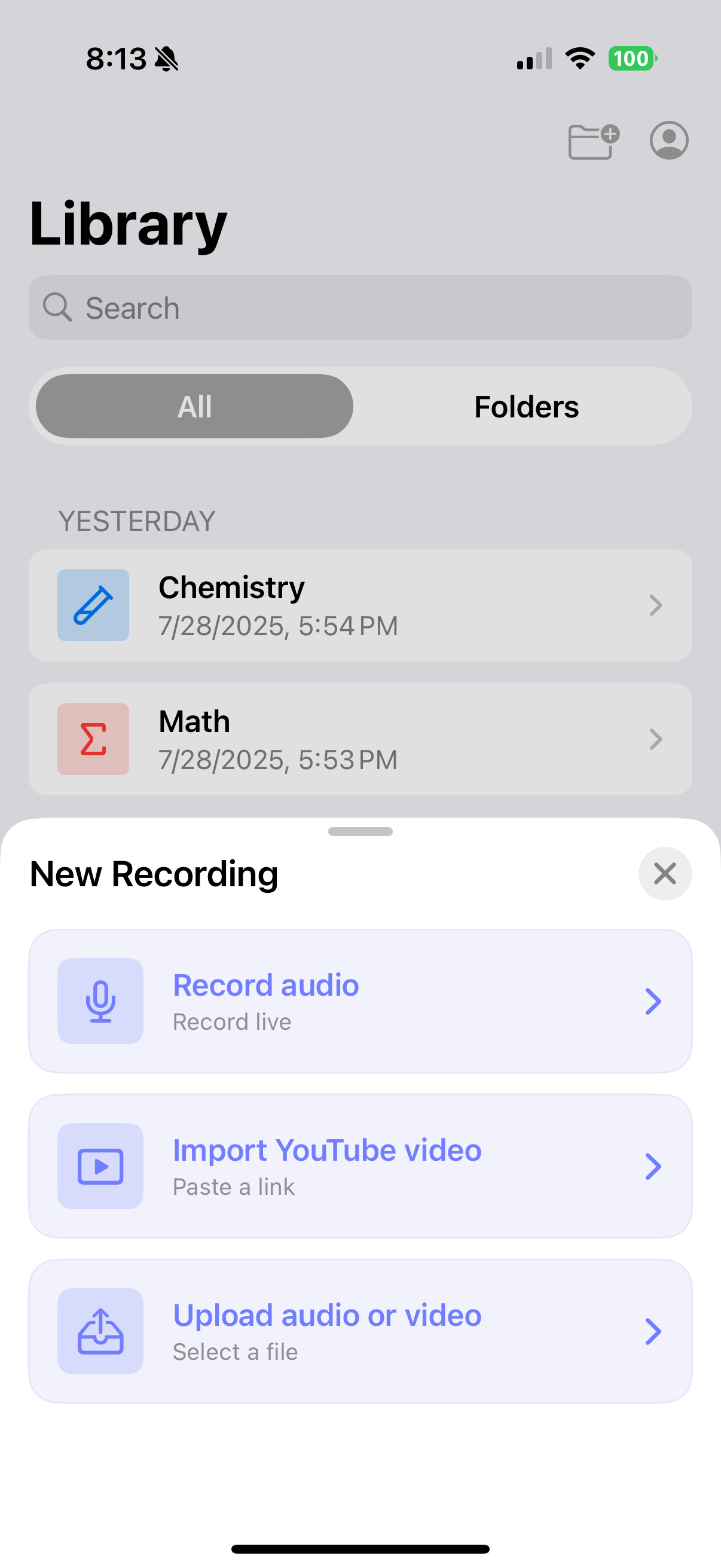Open the Chemistry note test tube icon
Image resolution: width=721 pixels, height=1568 pixels.
point(93,605)
